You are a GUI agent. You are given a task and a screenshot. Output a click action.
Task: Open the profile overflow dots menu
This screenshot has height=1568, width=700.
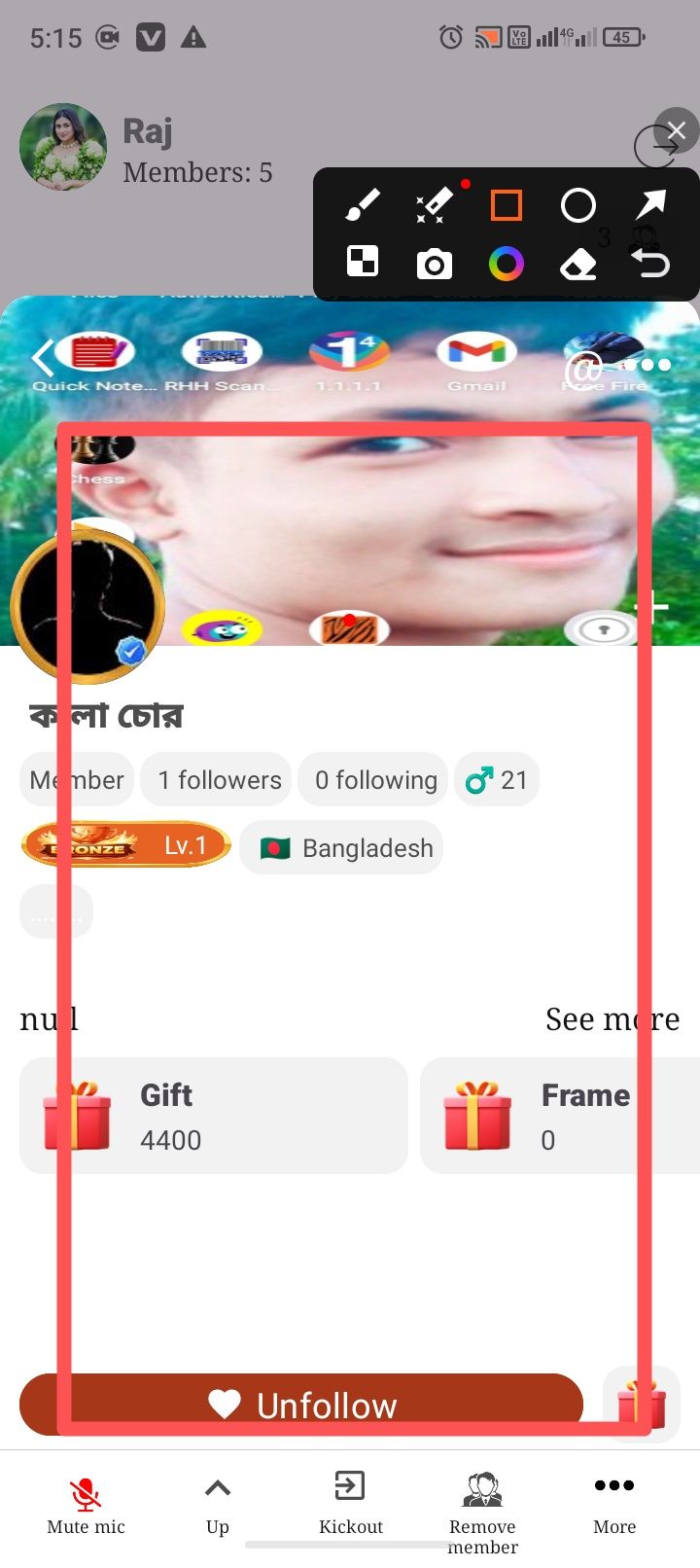pyautogui.click(x=647, y=365)
